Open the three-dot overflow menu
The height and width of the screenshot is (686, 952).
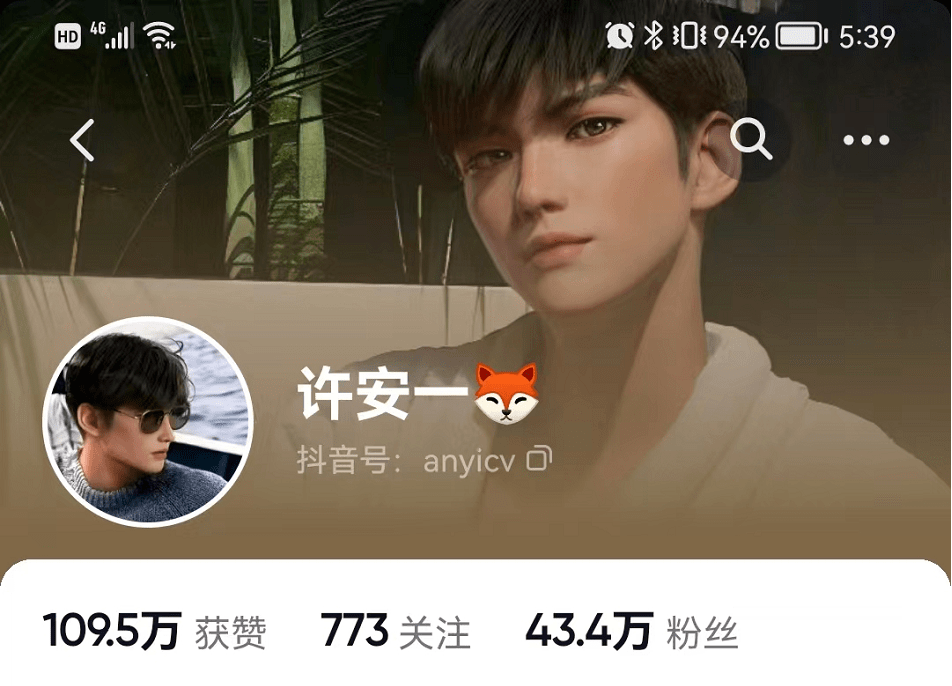(x=866, y=141)
